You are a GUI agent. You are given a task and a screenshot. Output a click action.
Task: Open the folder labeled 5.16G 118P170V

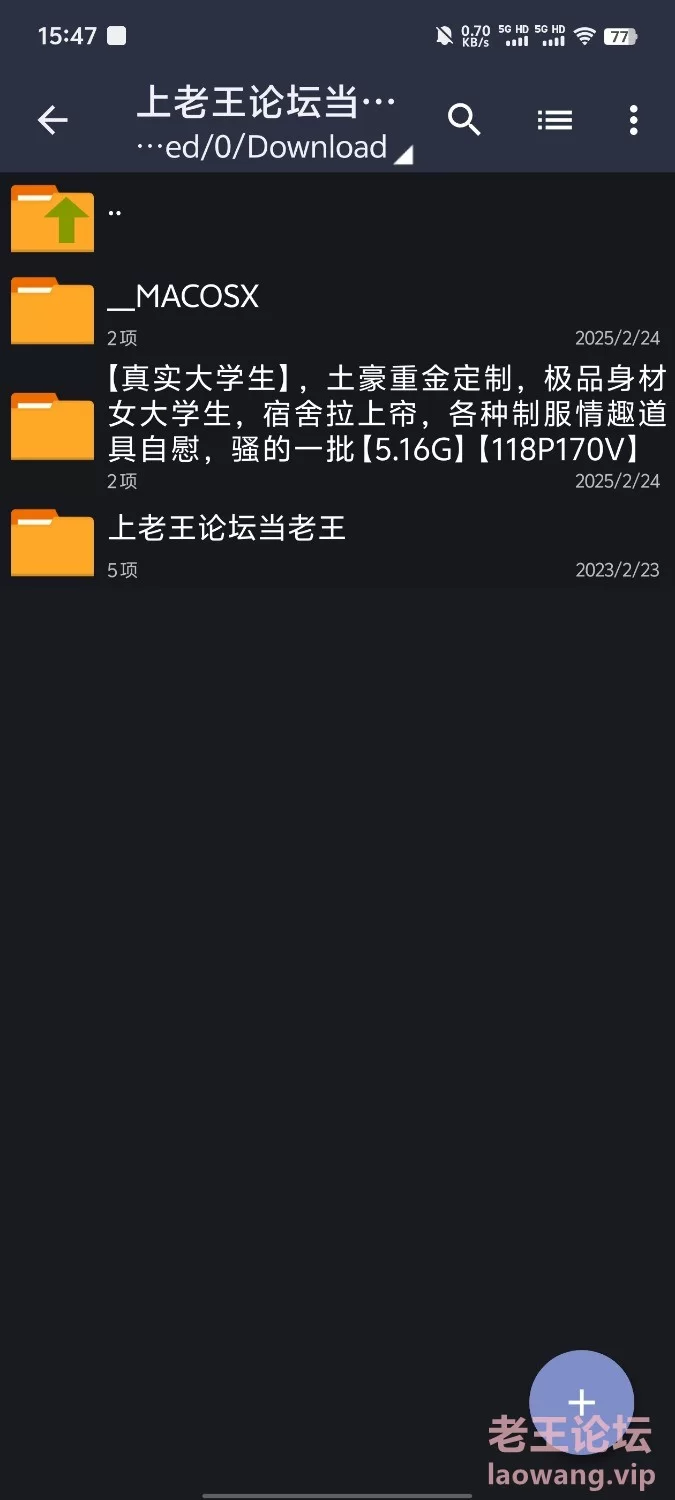(337, 427)
